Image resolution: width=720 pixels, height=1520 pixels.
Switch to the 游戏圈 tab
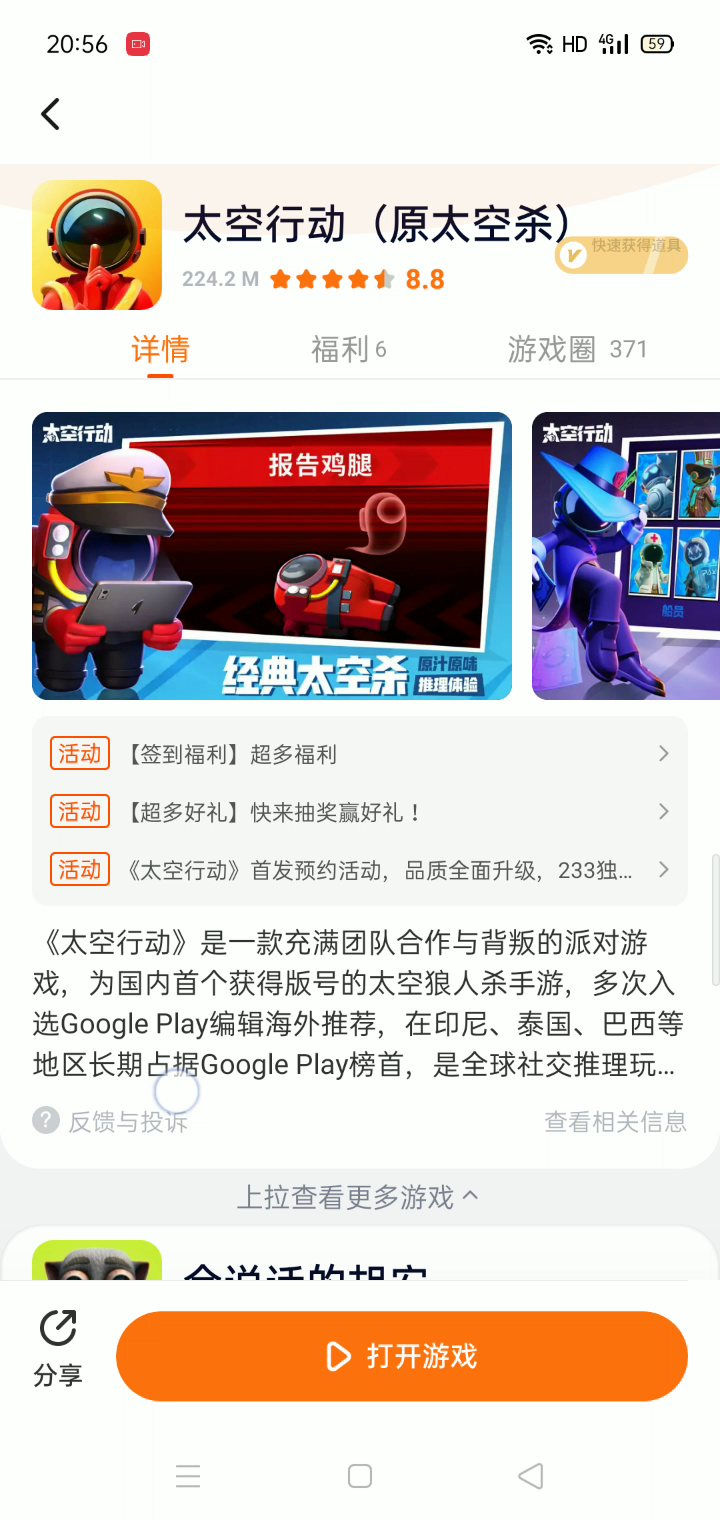(x=577, y=349)
